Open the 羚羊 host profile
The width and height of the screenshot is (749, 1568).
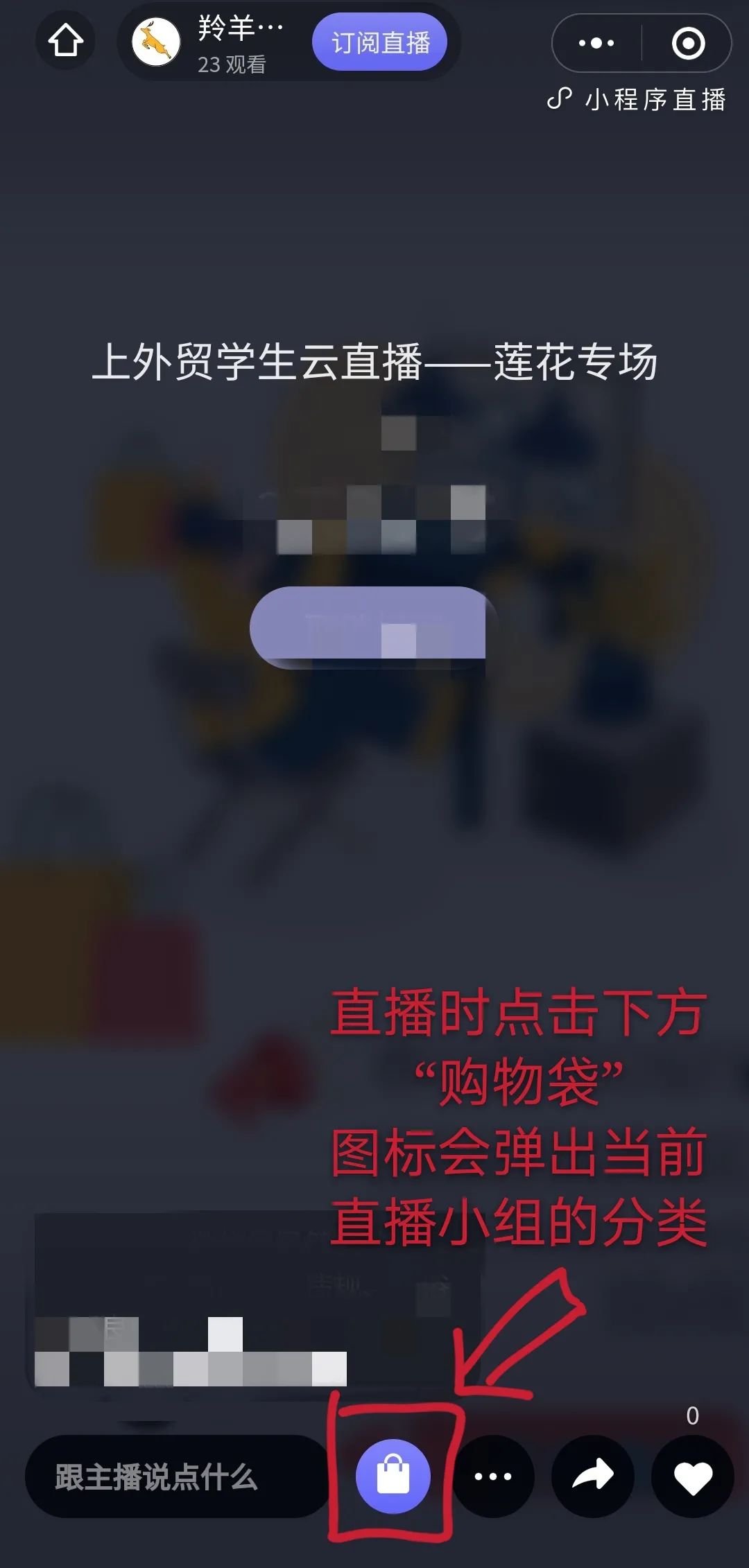(x=156, y=42)
